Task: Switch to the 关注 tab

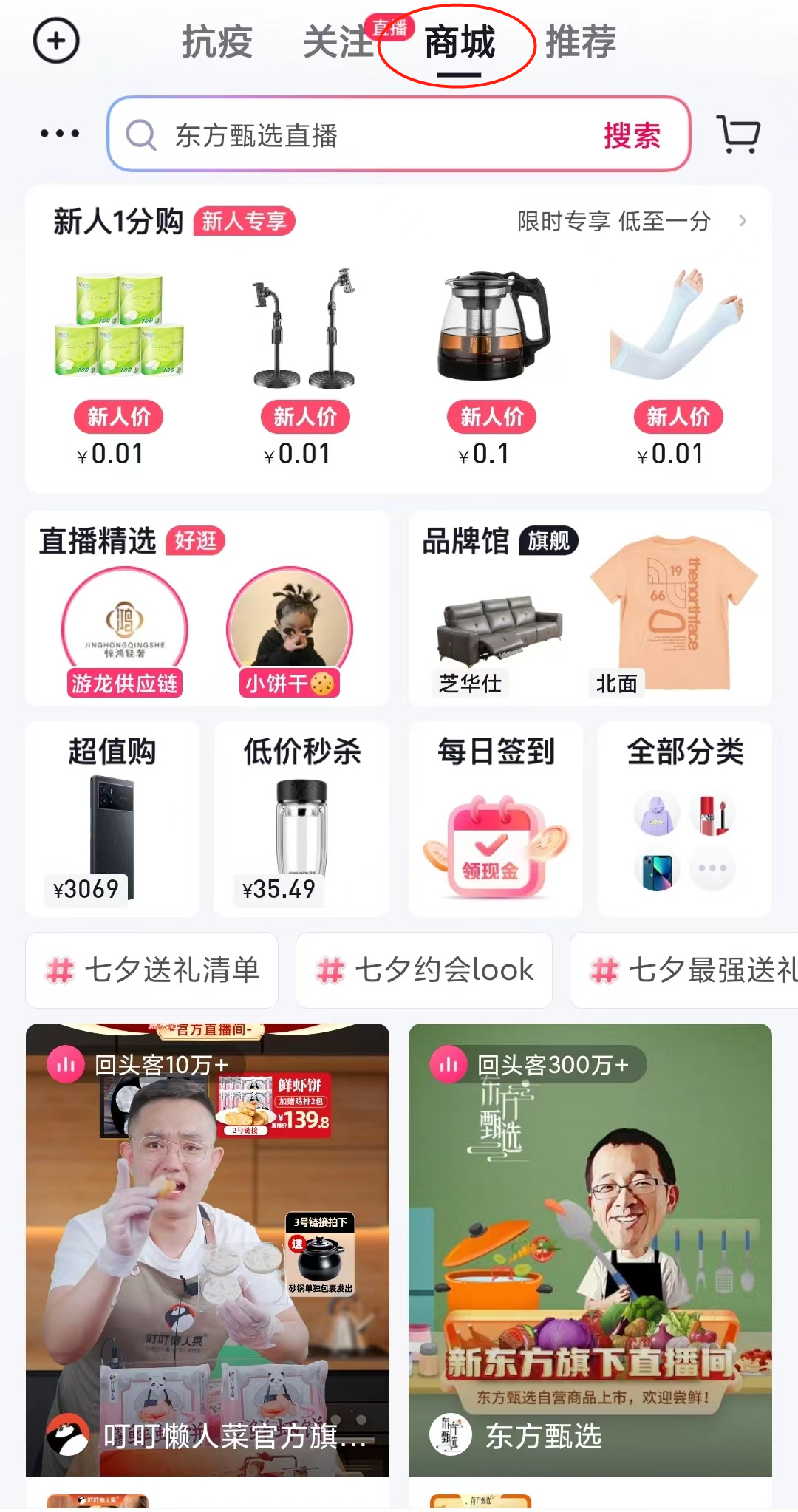Action: tap(338, 42)
